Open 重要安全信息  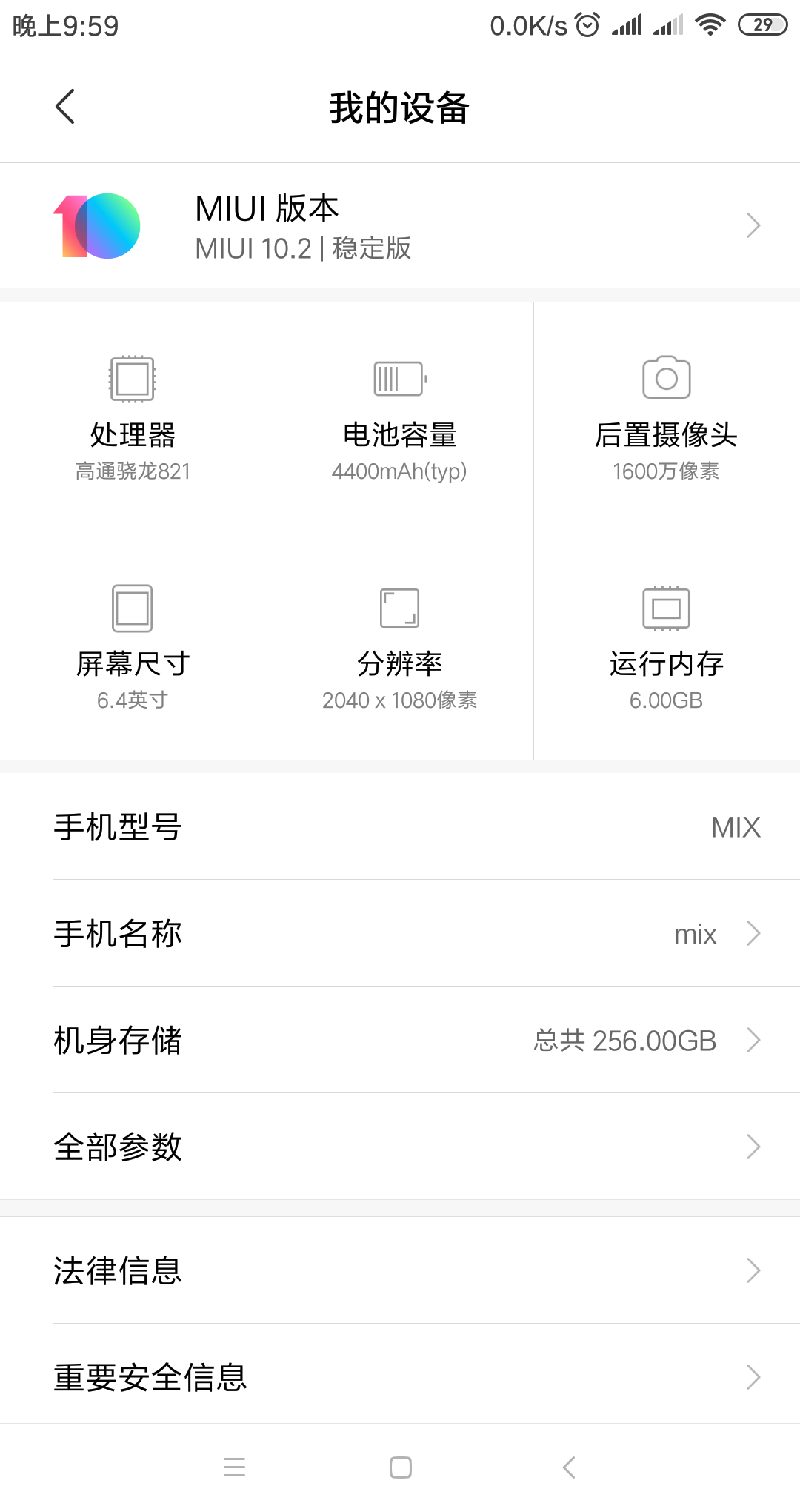point(400,1378)
